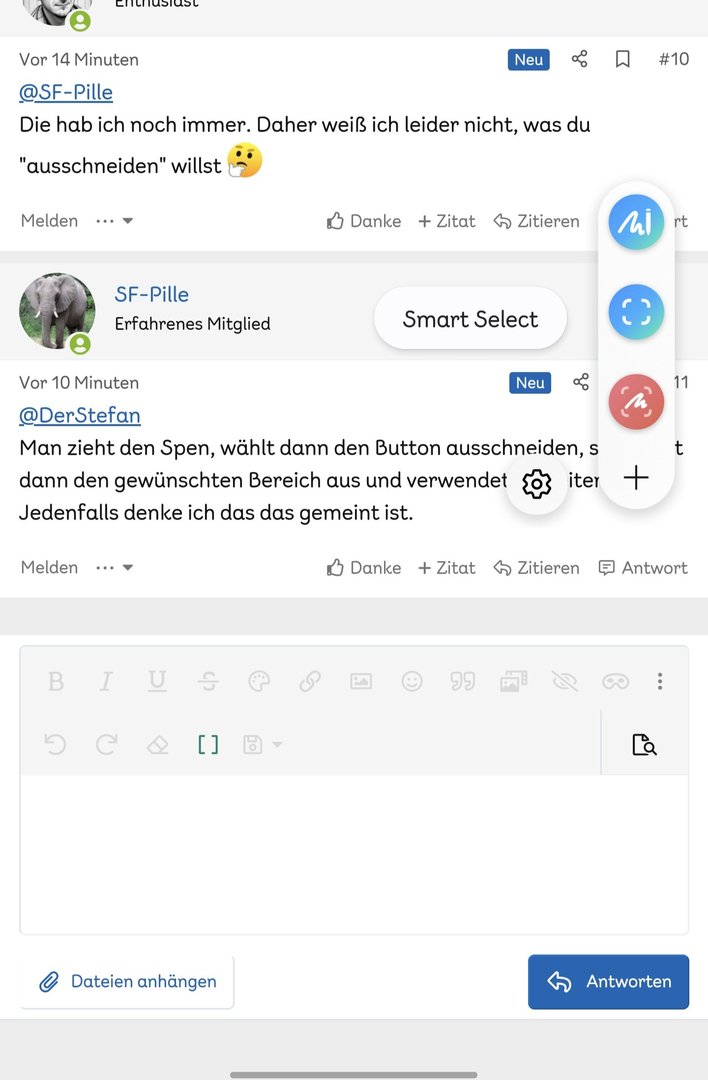Share post number 10
This screenshot has height=1080, width=708.
click(x=580, y=59)
